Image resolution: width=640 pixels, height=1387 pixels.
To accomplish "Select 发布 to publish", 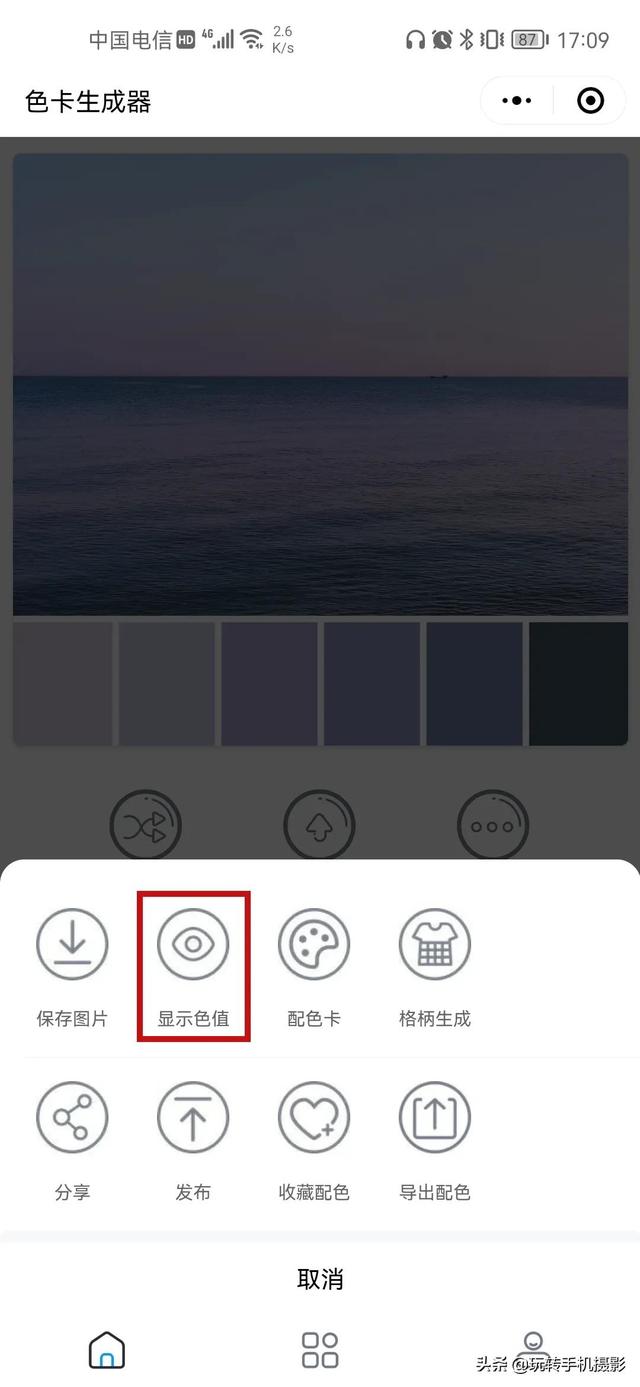I will coord(193,1142).
